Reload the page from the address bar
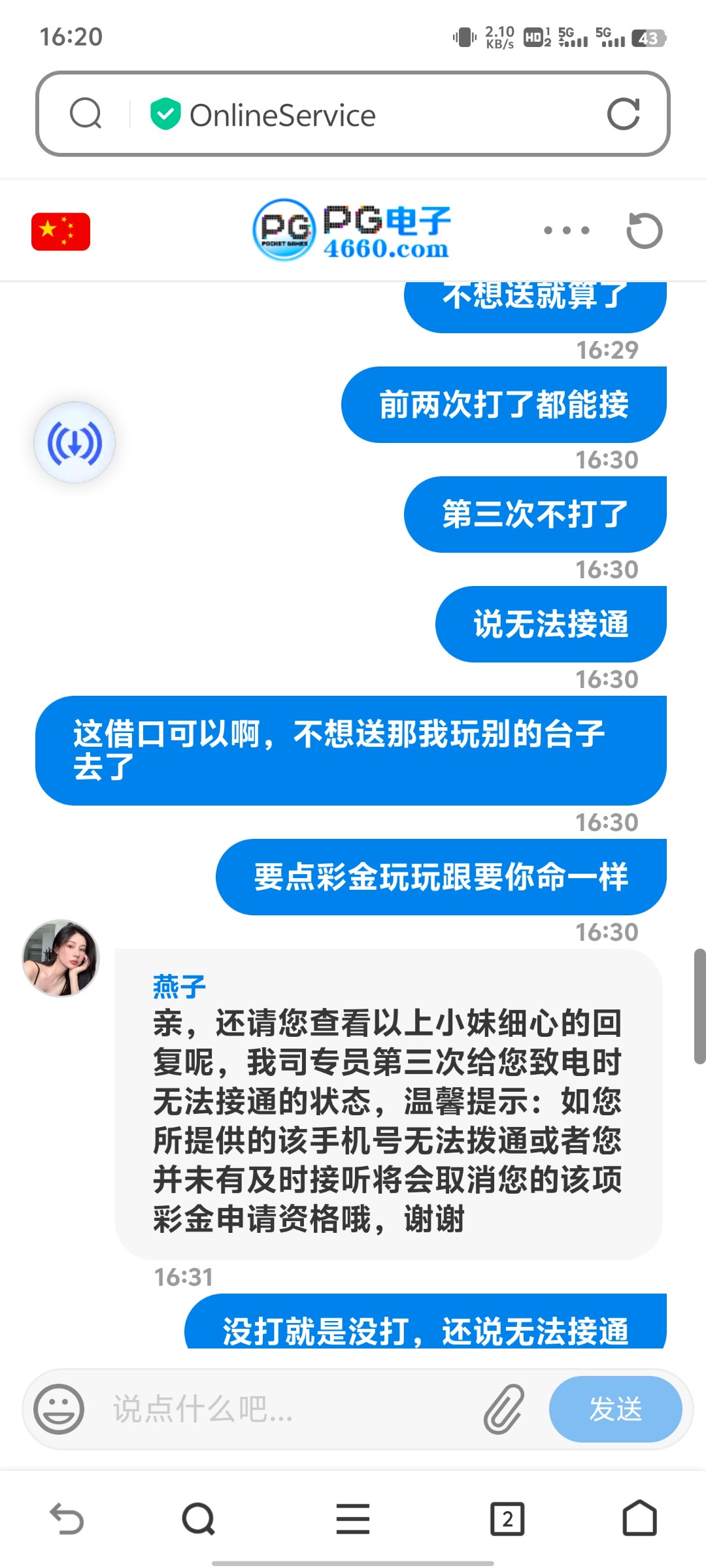This screenshot has width=706, height=1568. (623, 114)
